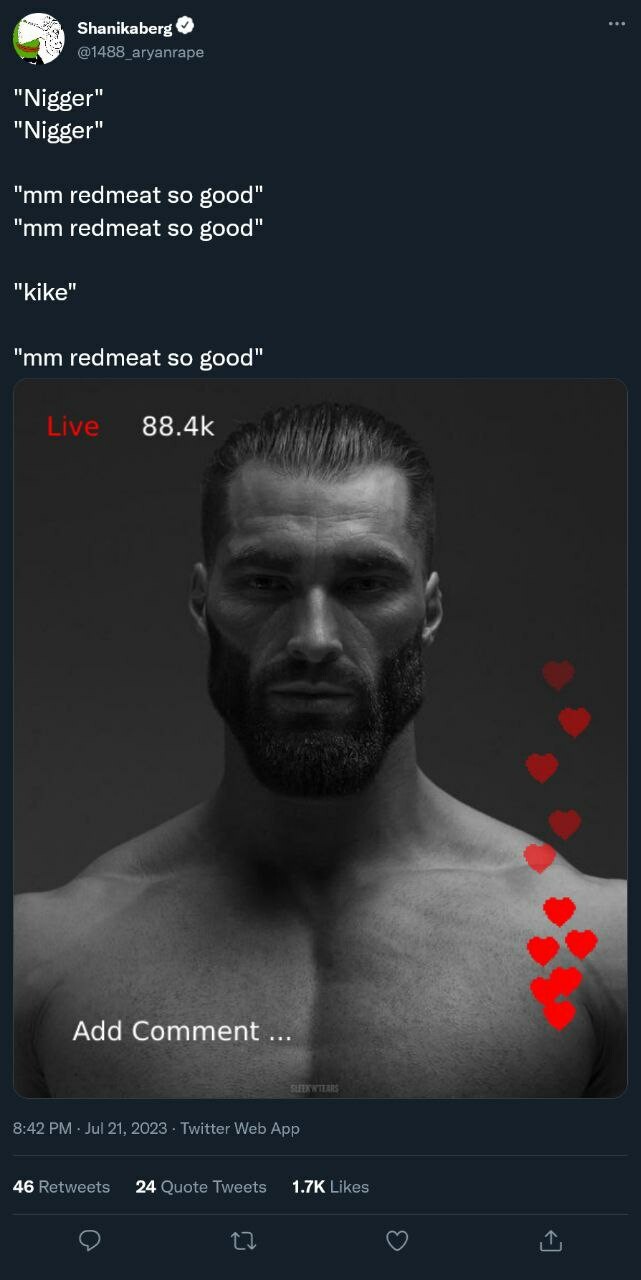This screenshot has width=641, height=1280.
Task: Reply using the speech bubble icon
Action: (x=90, y=1241)
